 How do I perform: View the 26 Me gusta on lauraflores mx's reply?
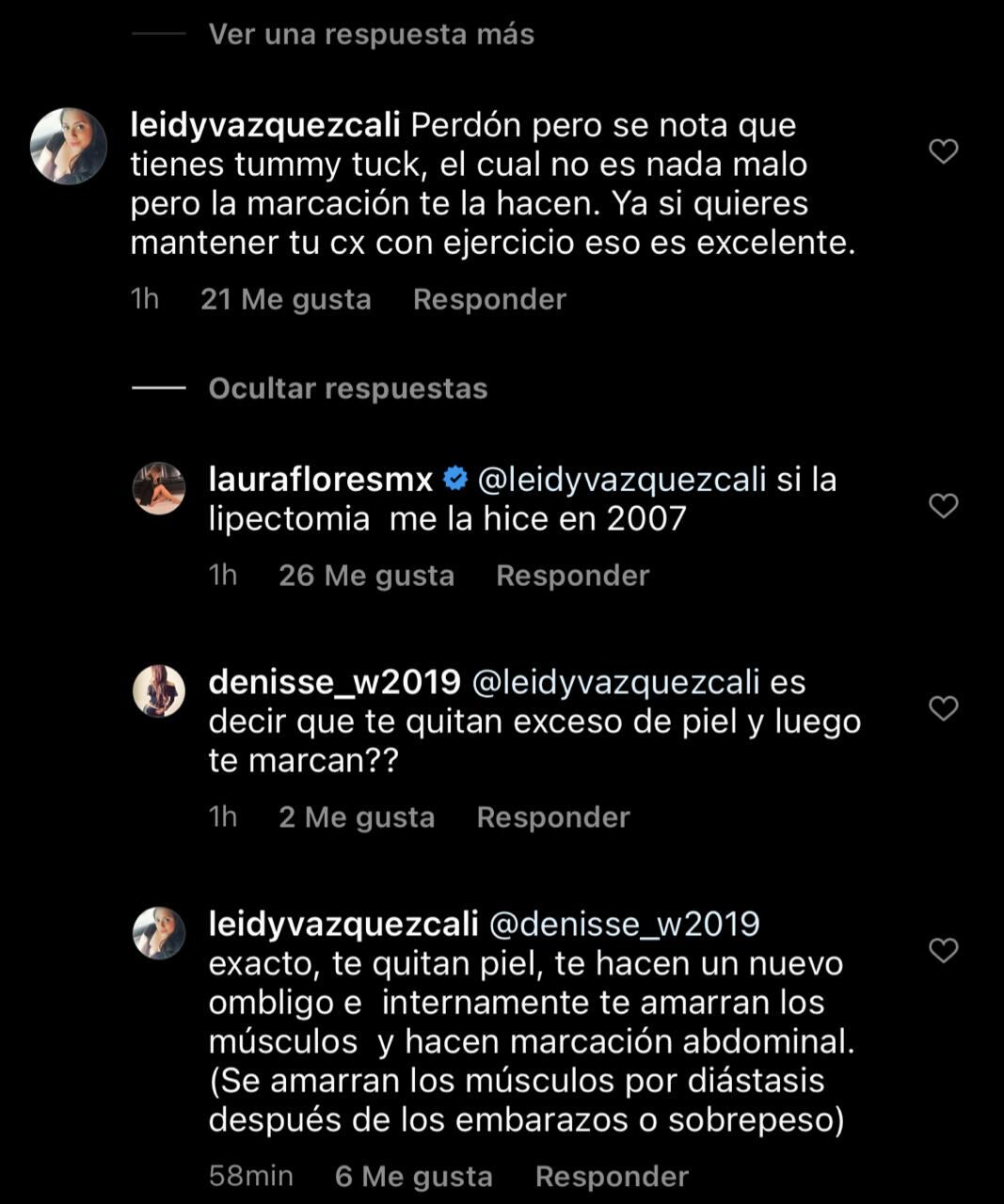(366, 576)
